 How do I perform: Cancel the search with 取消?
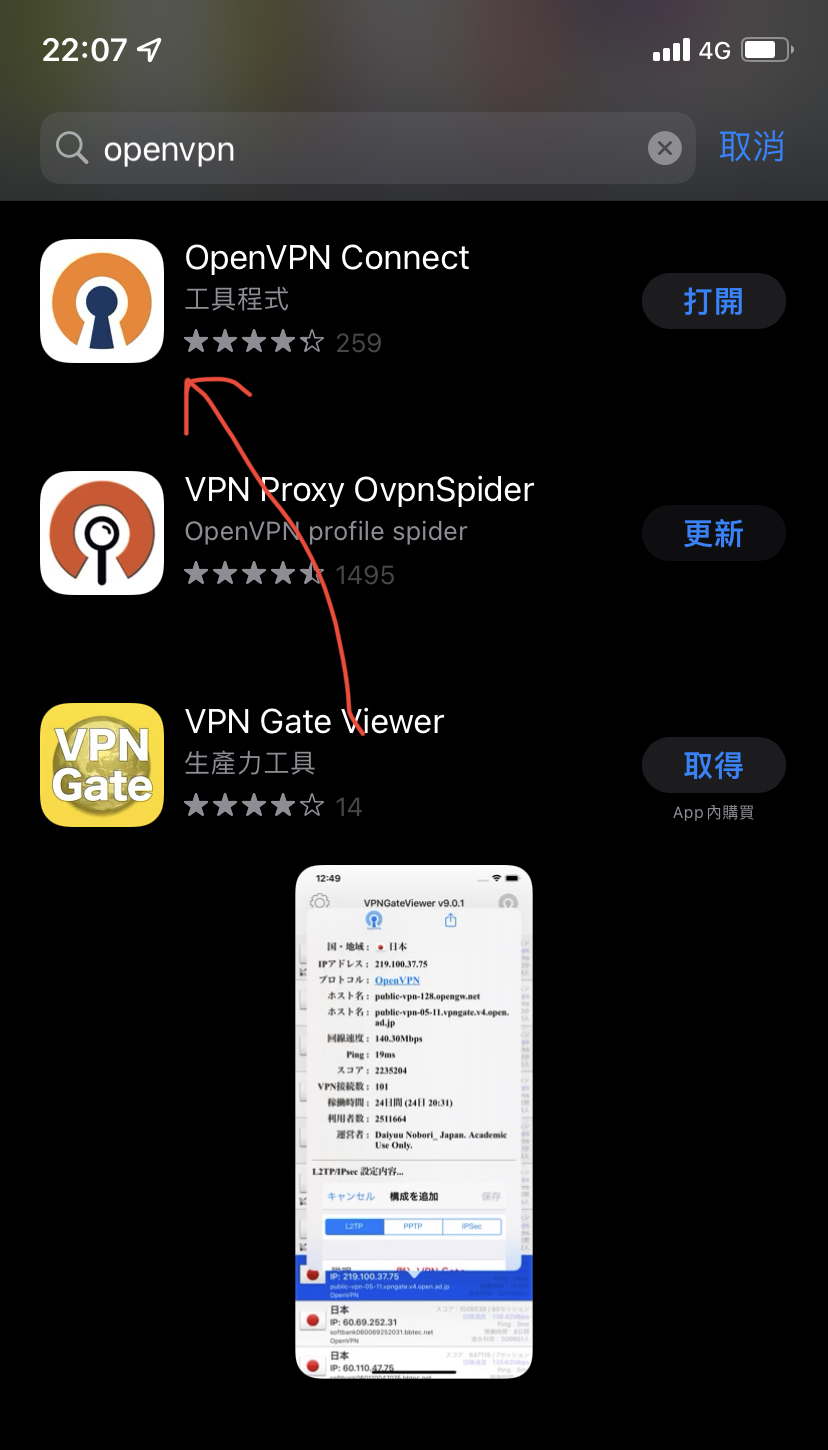click(751, 147)
